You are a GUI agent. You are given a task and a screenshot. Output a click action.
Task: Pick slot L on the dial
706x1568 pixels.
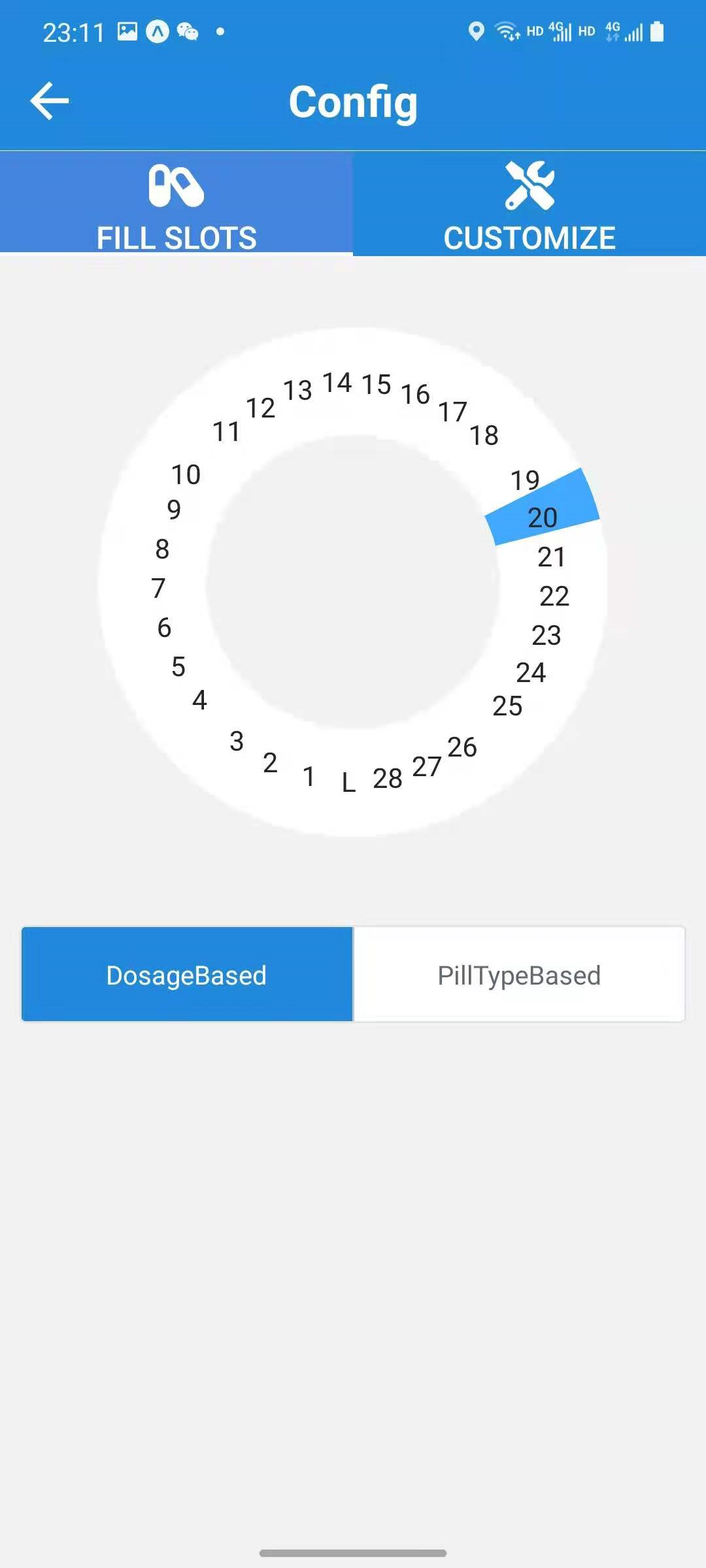(x=348, y=782)
